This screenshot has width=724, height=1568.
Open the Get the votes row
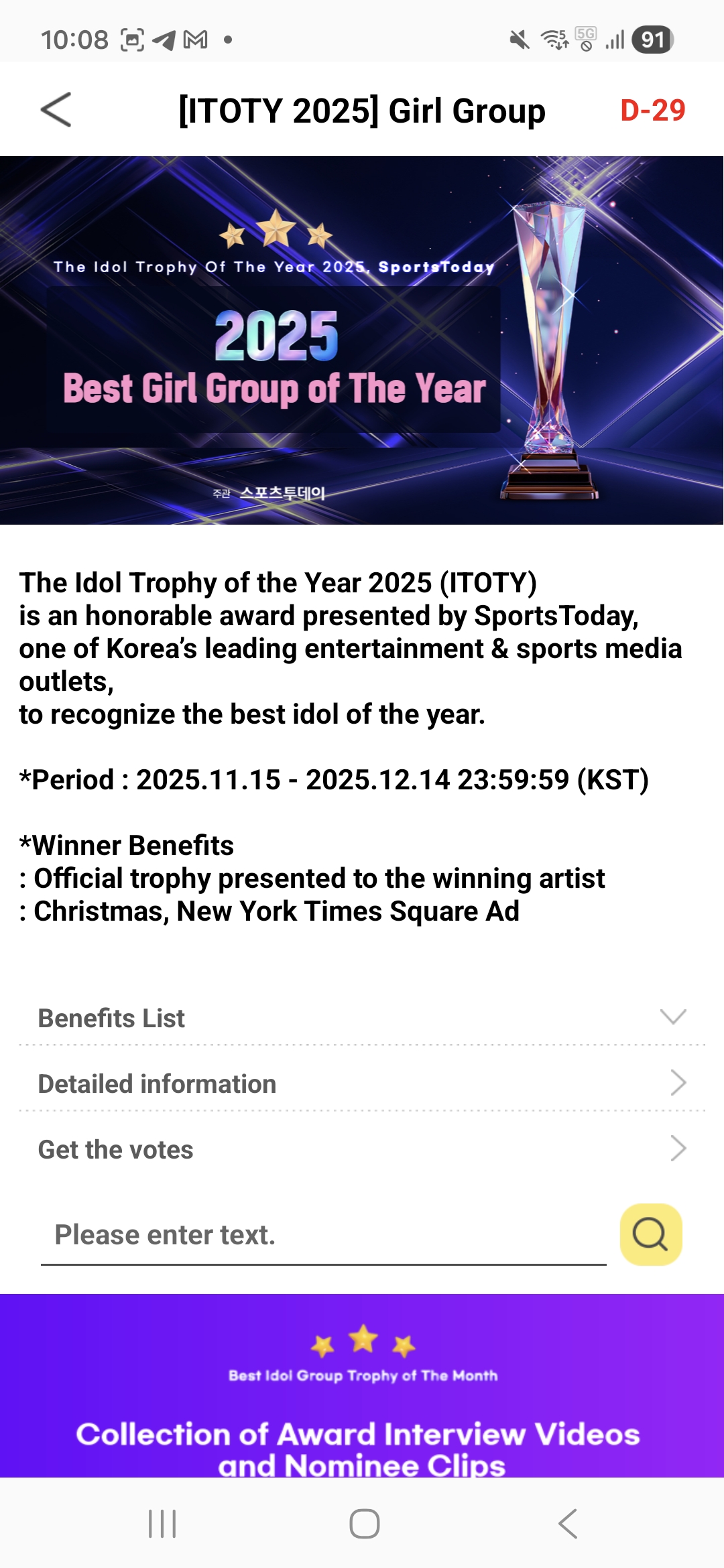tap(362, 1149)
